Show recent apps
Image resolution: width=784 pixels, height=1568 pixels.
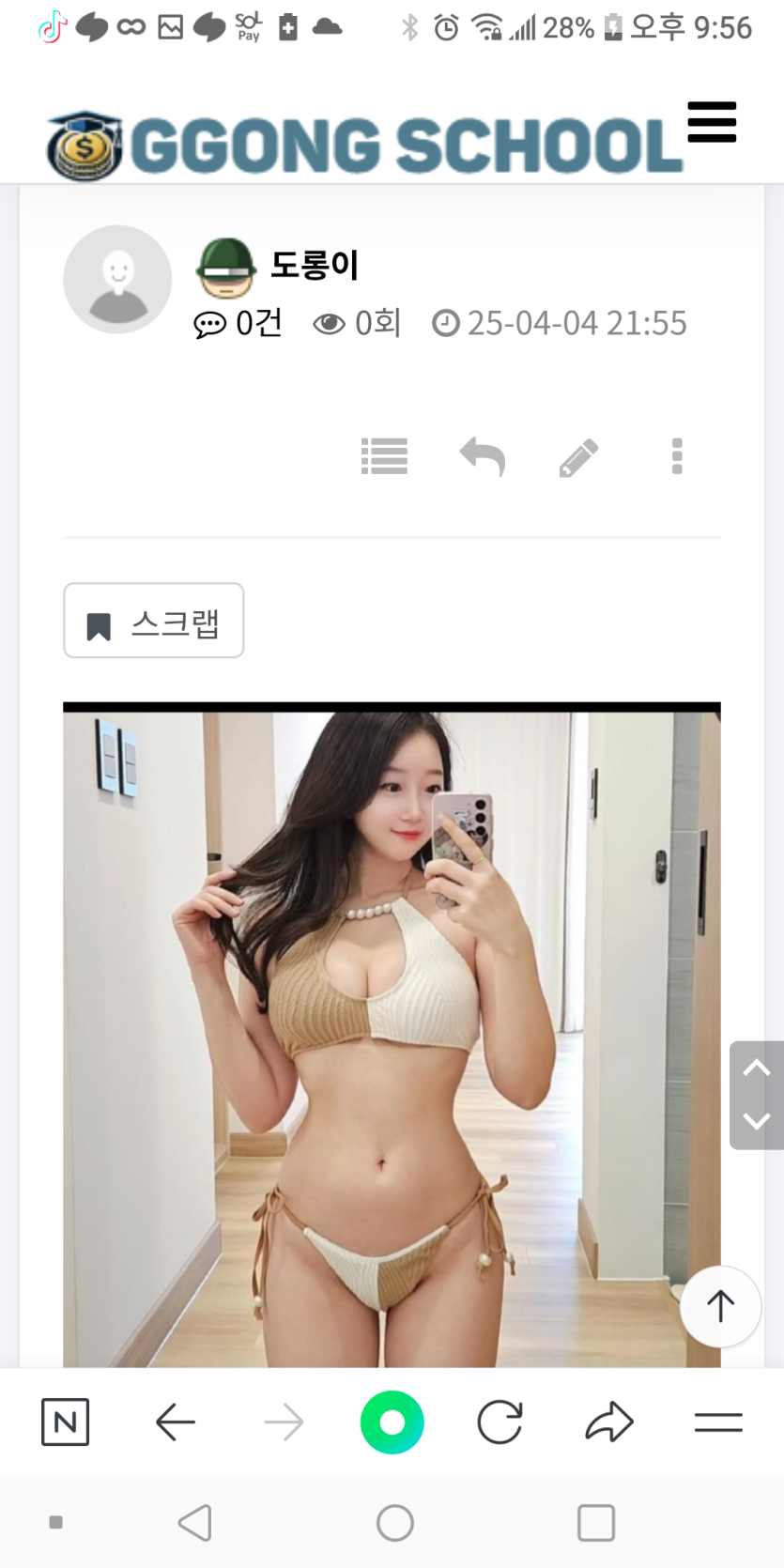point(595,1523)
